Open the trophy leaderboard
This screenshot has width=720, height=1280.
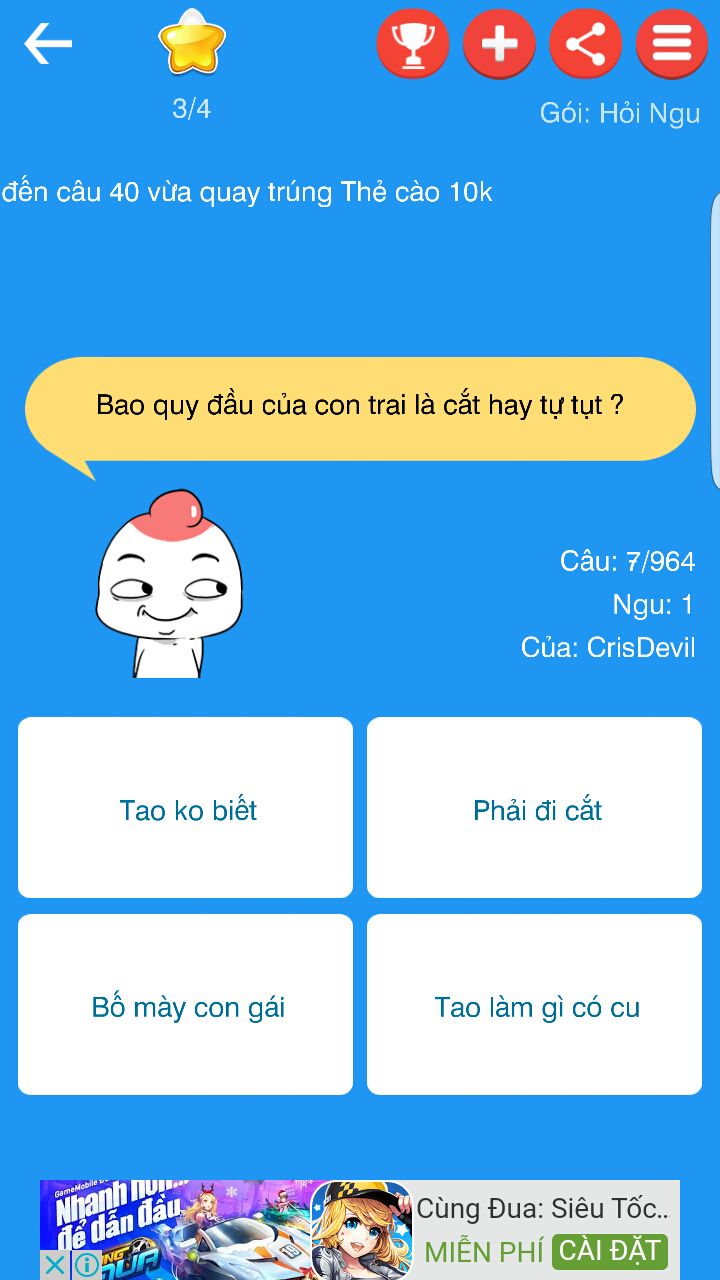click(x=413, y=44)
